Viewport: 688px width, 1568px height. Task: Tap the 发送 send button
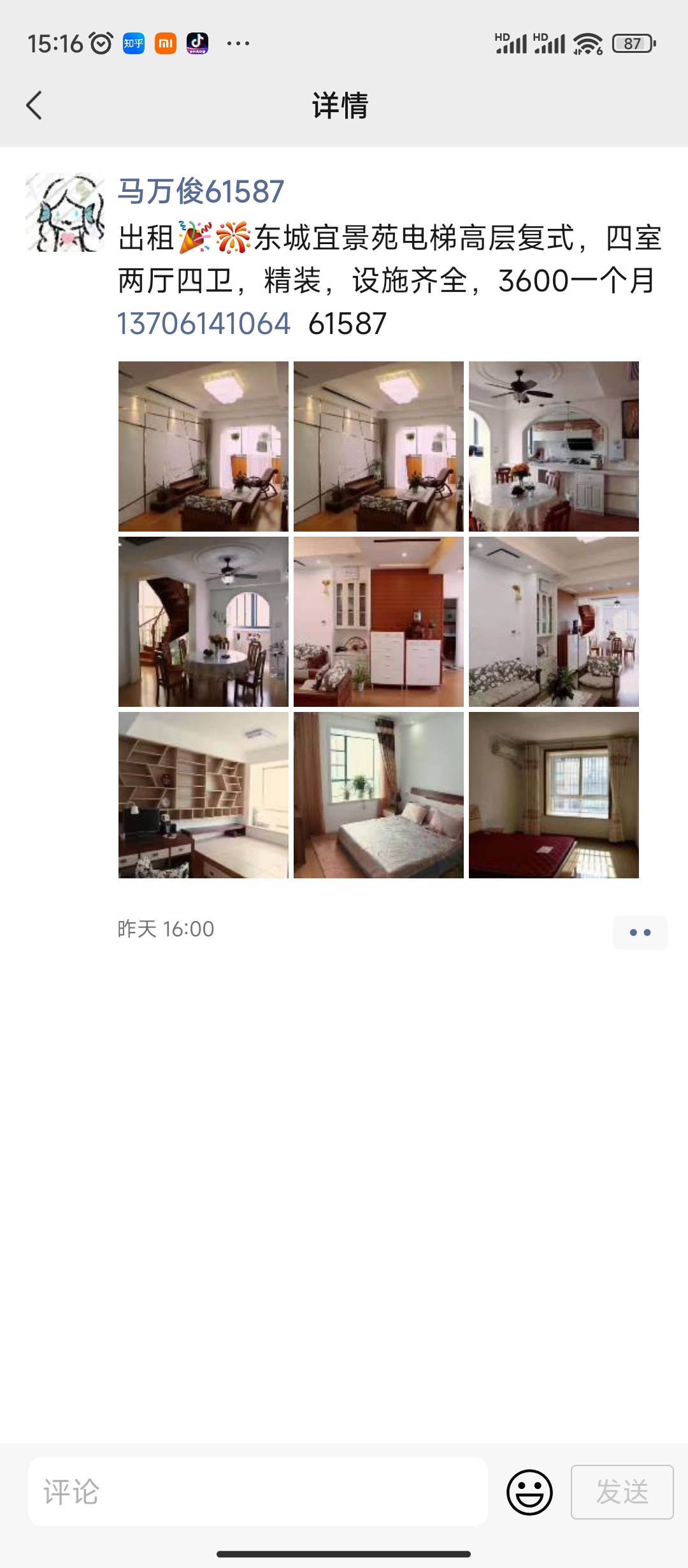[622, 1492]
